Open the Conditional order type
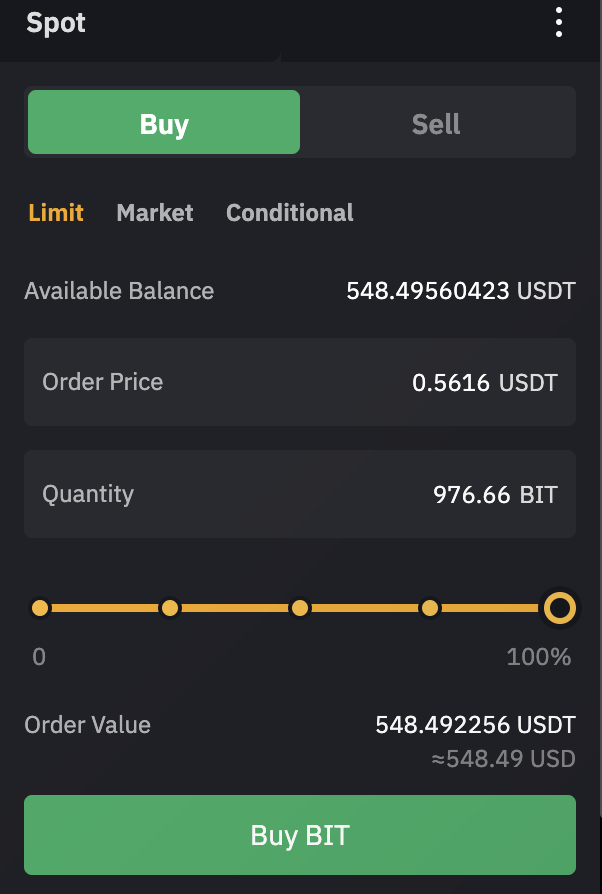Screen dimensions: 602x894 [x=290, y=212]
